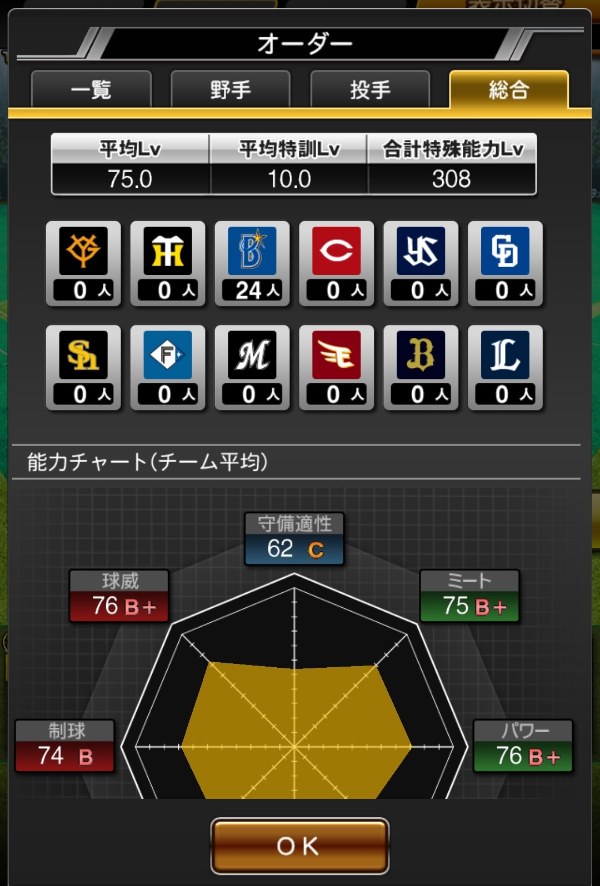The width and height of the screenshot is (600, 886).
Task: Select the 総合 tab
Action: 509,90
